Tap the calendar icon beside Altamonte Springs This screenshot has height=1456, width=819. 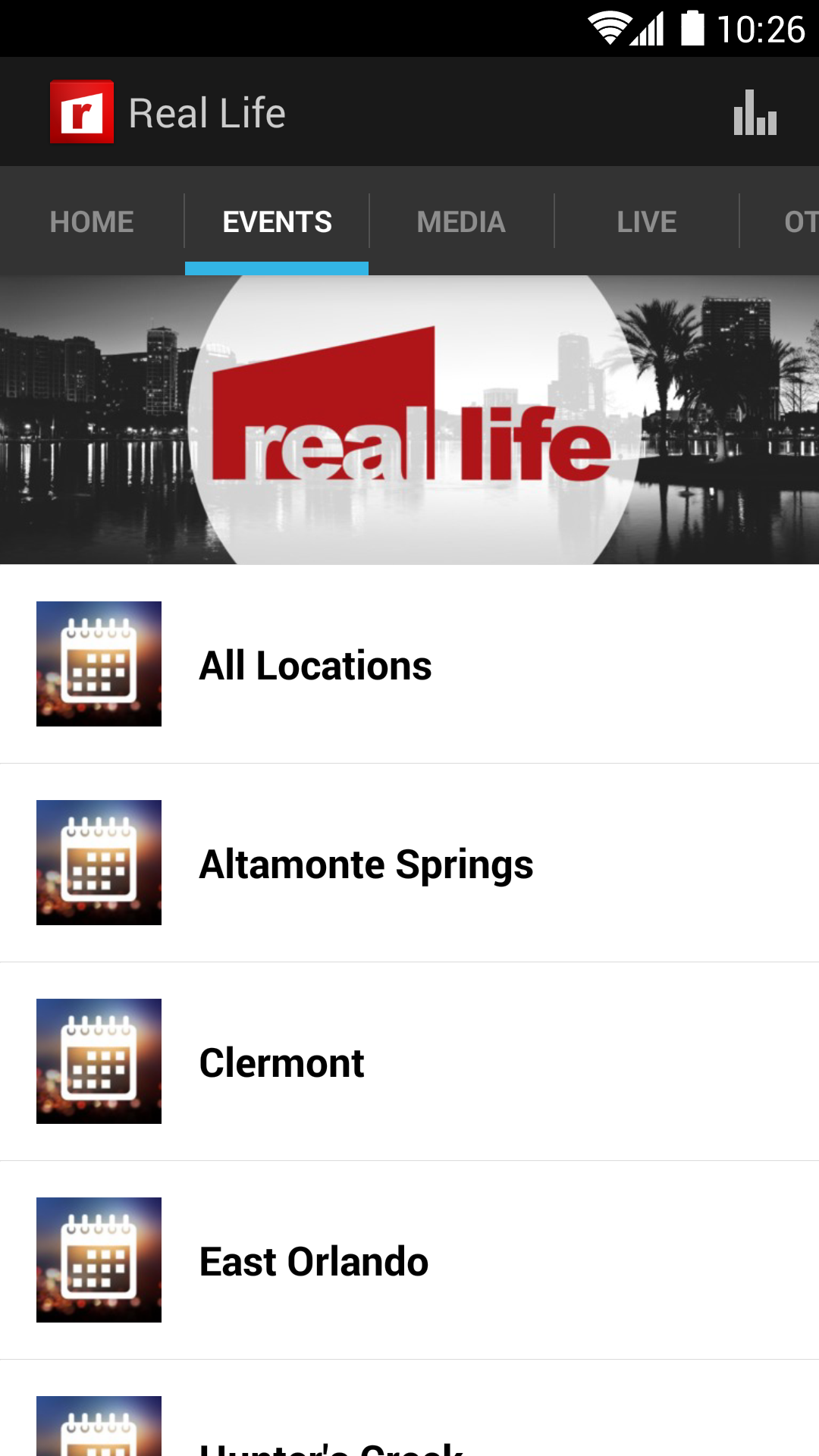click(x=99, y=862)
